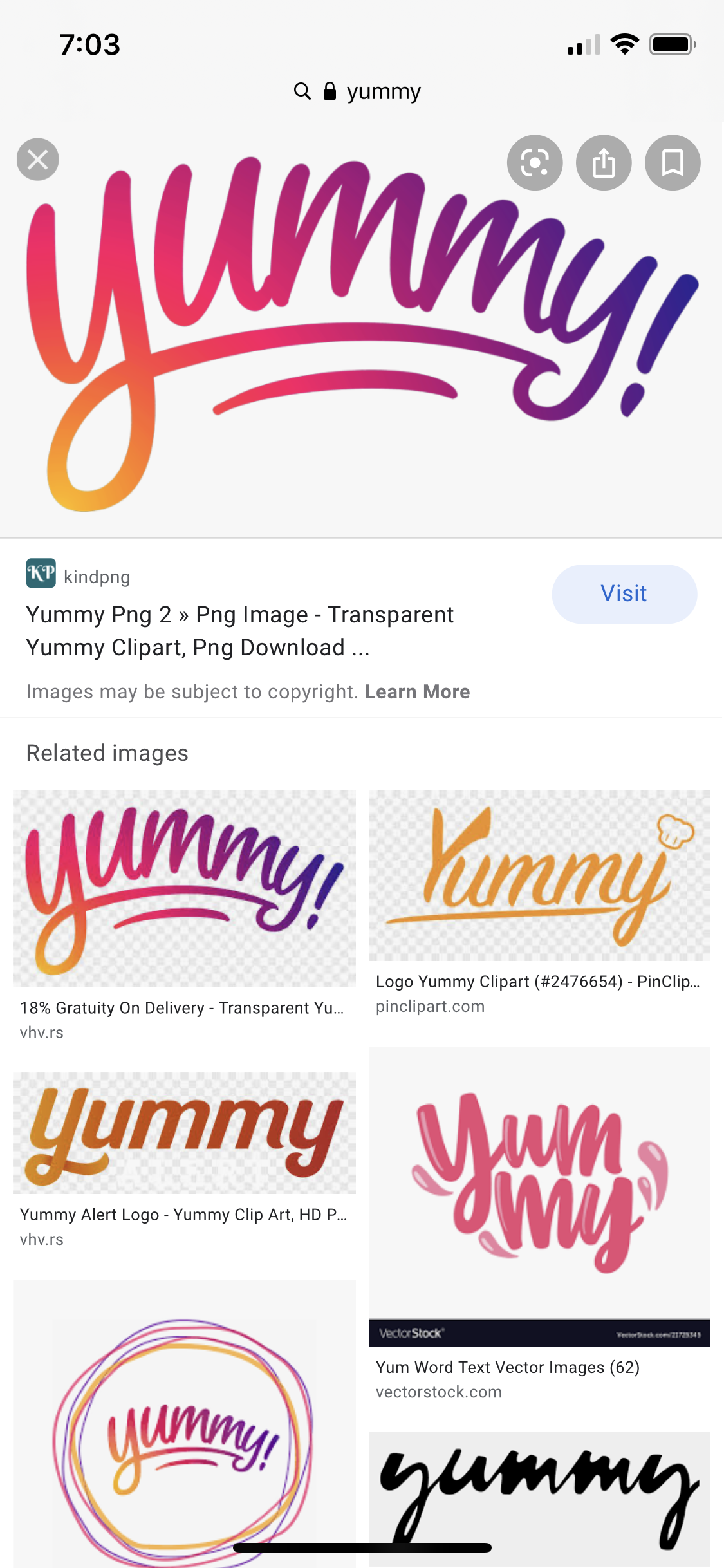The width and height of the screenshot is (724, 1568).
Task: Tap the yummy address bar
Action: click(x=360, y=91)
